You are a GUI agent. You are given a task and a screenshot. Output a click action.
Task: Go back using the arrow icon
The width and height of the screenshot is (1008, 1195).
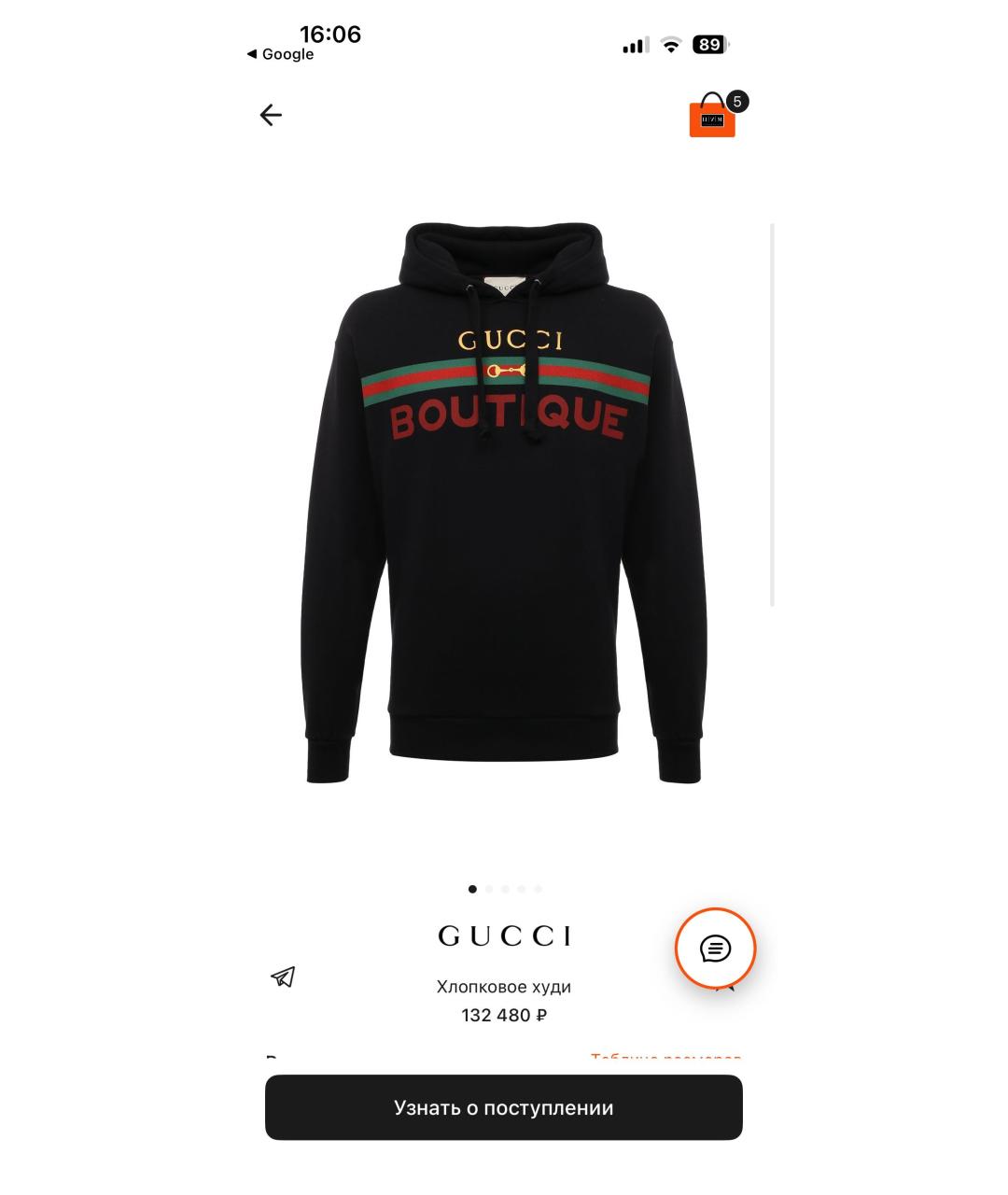pyautogui.click(x=271, y=115)
